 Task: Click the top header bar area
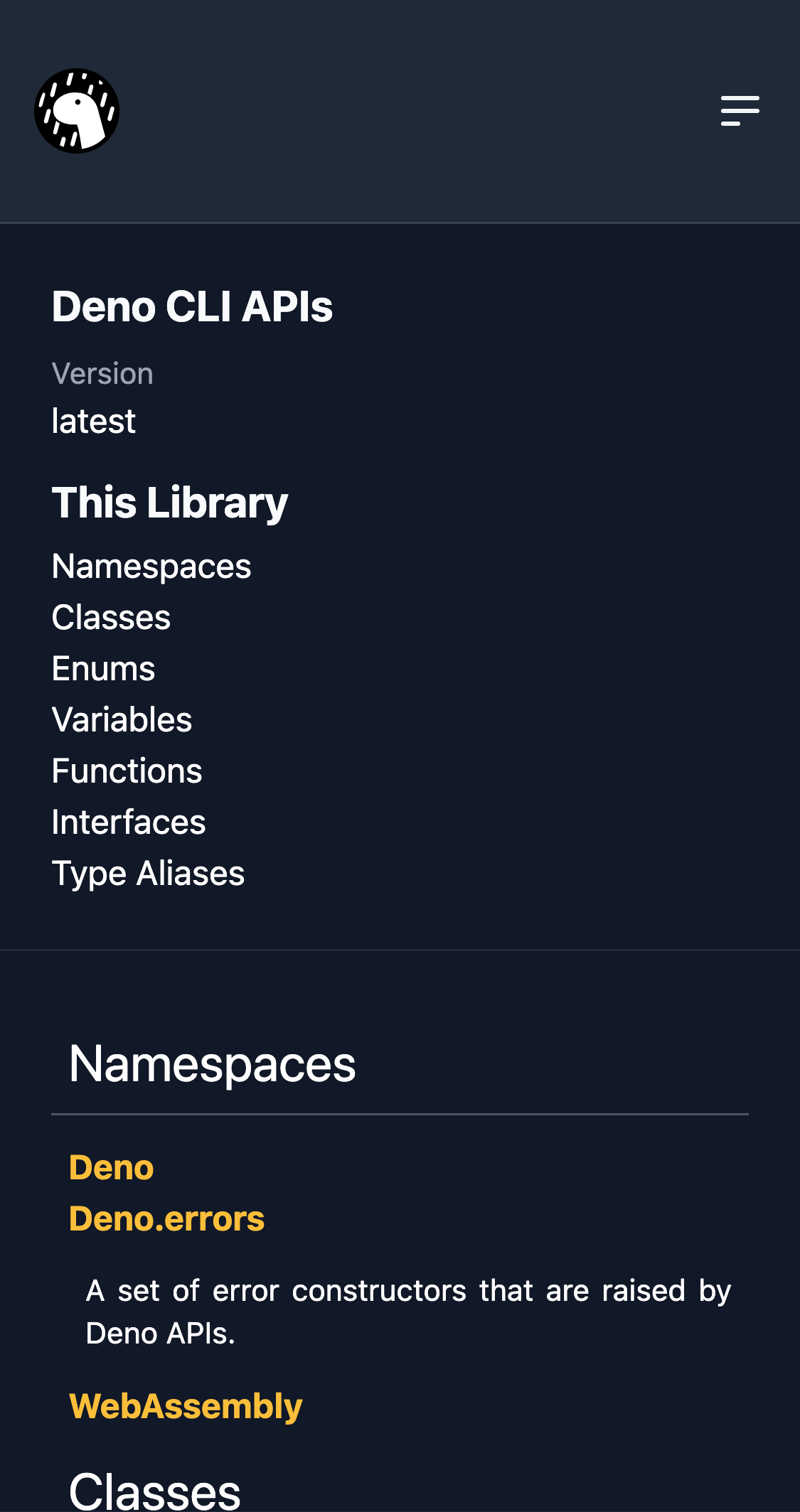coord(400,110)
